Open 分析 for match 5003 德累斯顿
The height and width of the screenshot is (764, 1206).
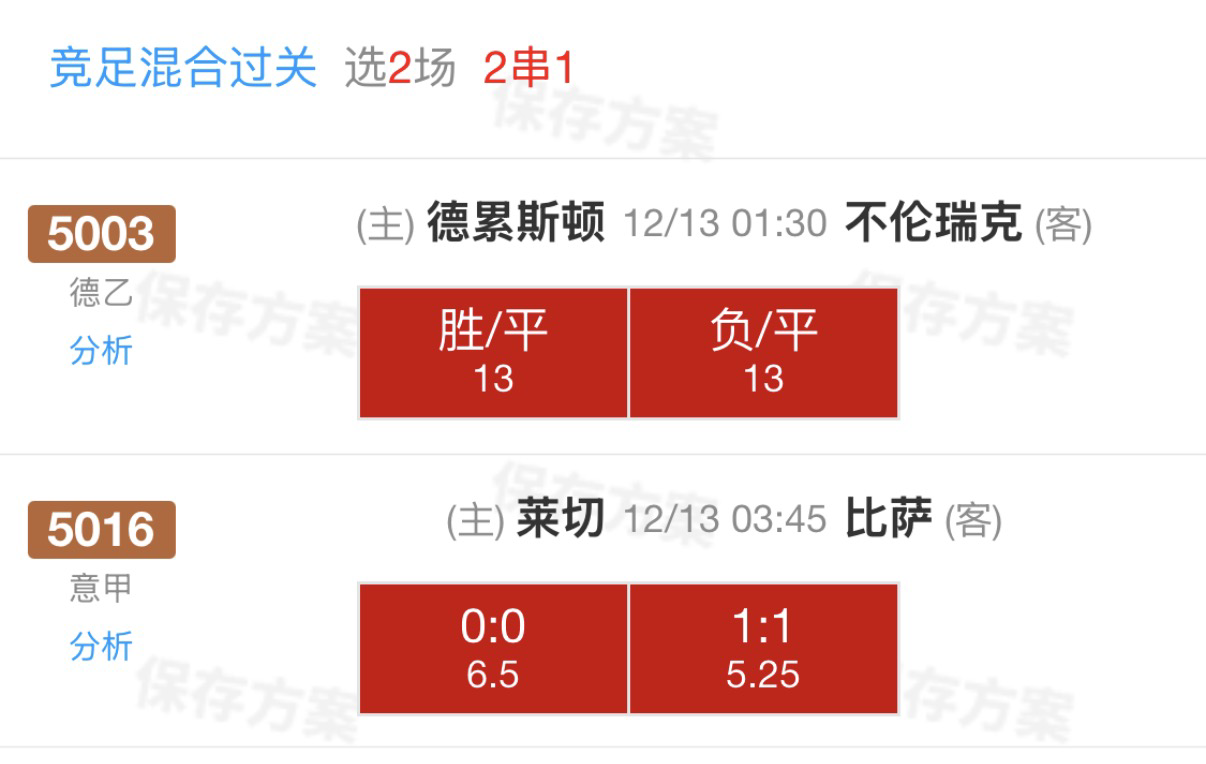[x=101, y=351]
